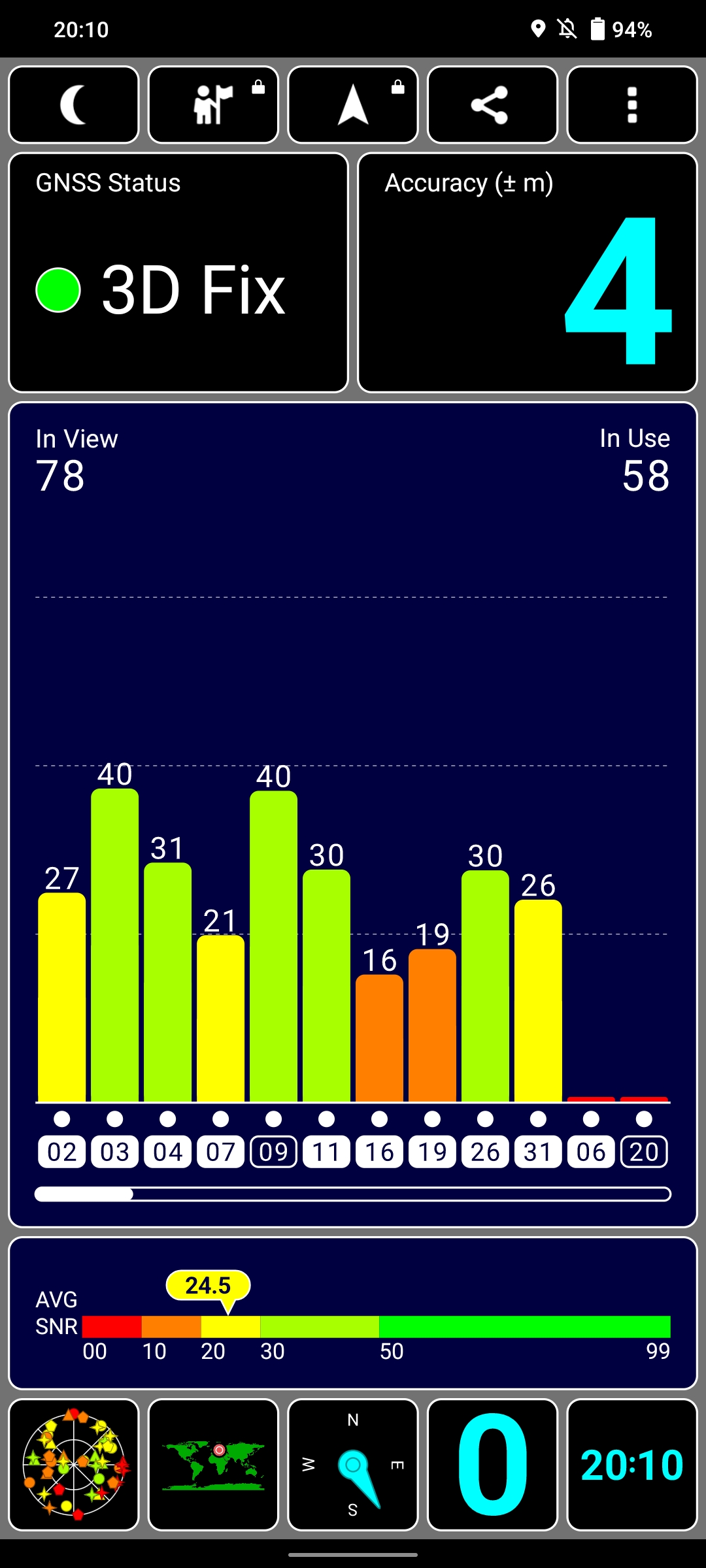Open the satellite sky plot tile
706x1568 pixels.
(x=74, y=1465)
